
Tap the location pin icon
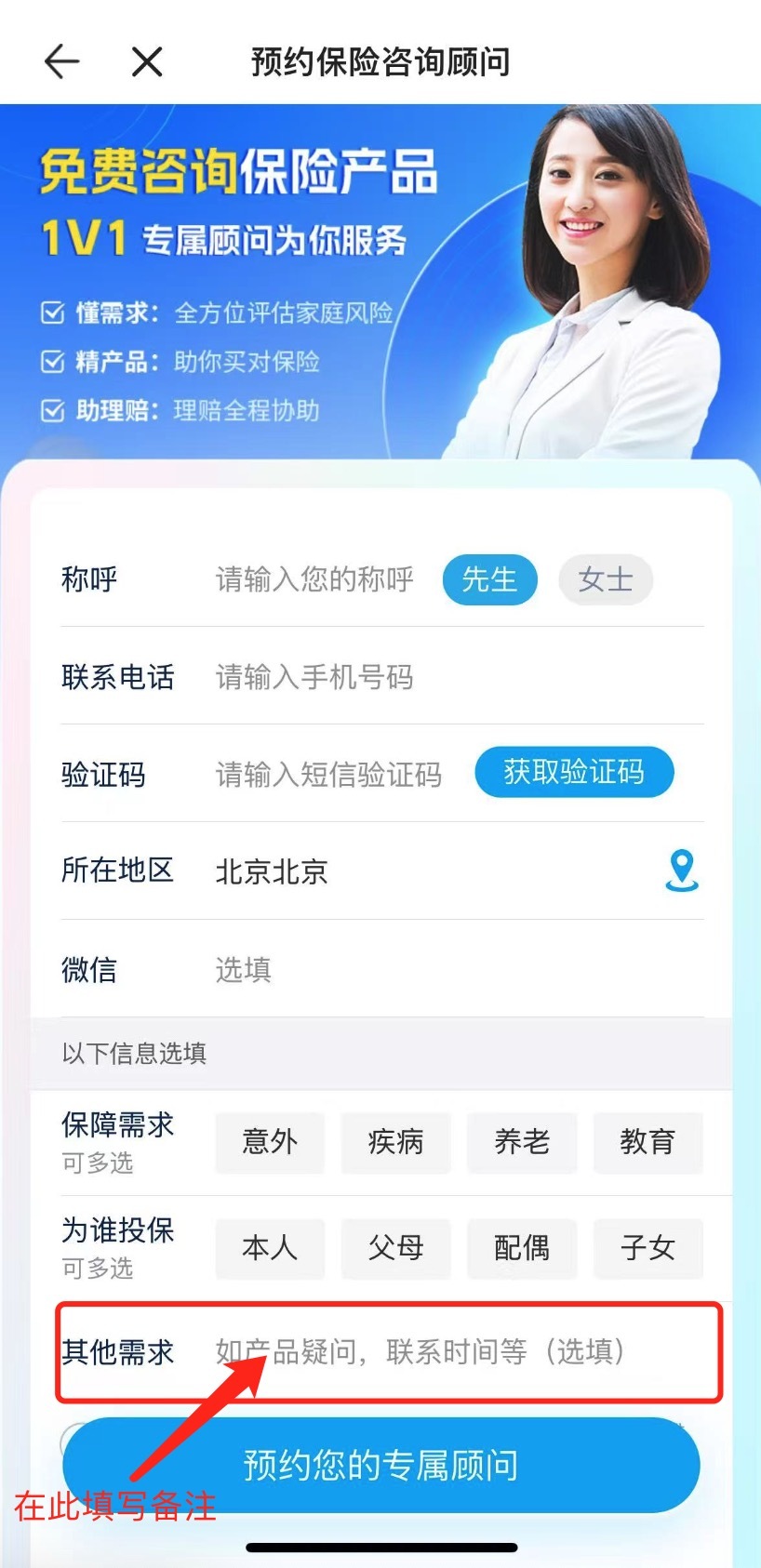pyautogui.click(x=682, y=870)
